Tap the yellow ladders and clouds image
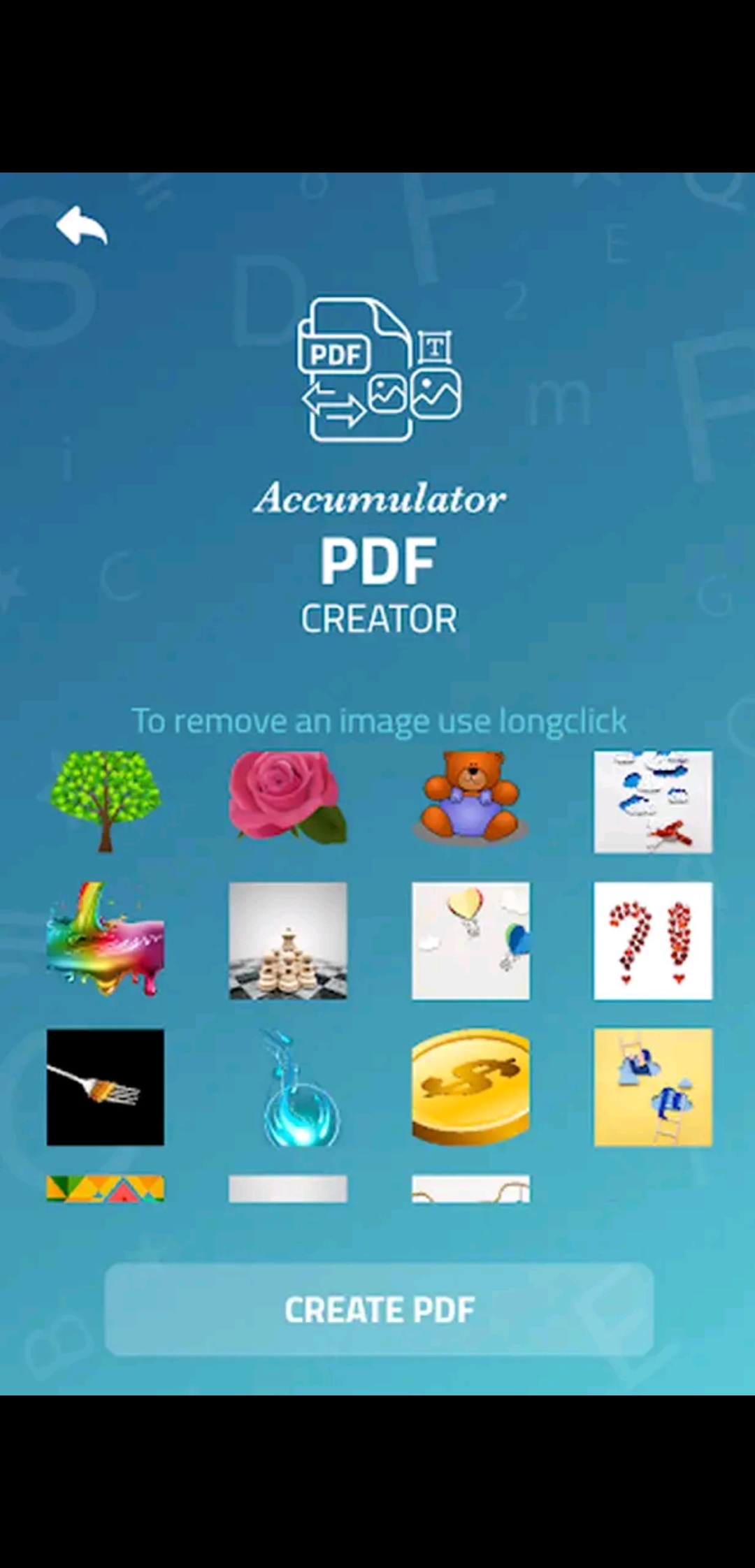Image resolution: width=755 pixels, height=1568 pixels. (x=653, y=1087)
